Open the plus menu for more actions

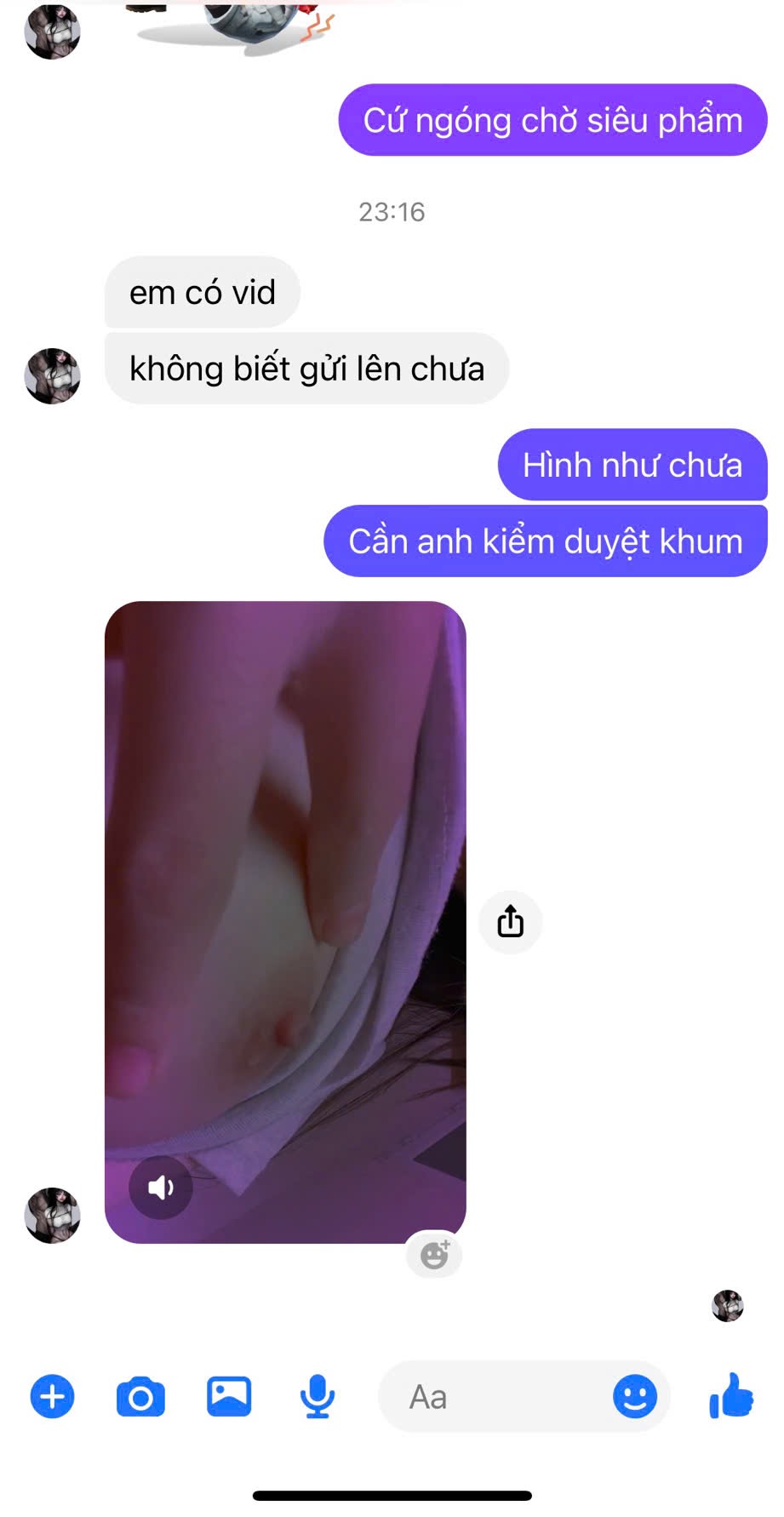coord(52,1397)
